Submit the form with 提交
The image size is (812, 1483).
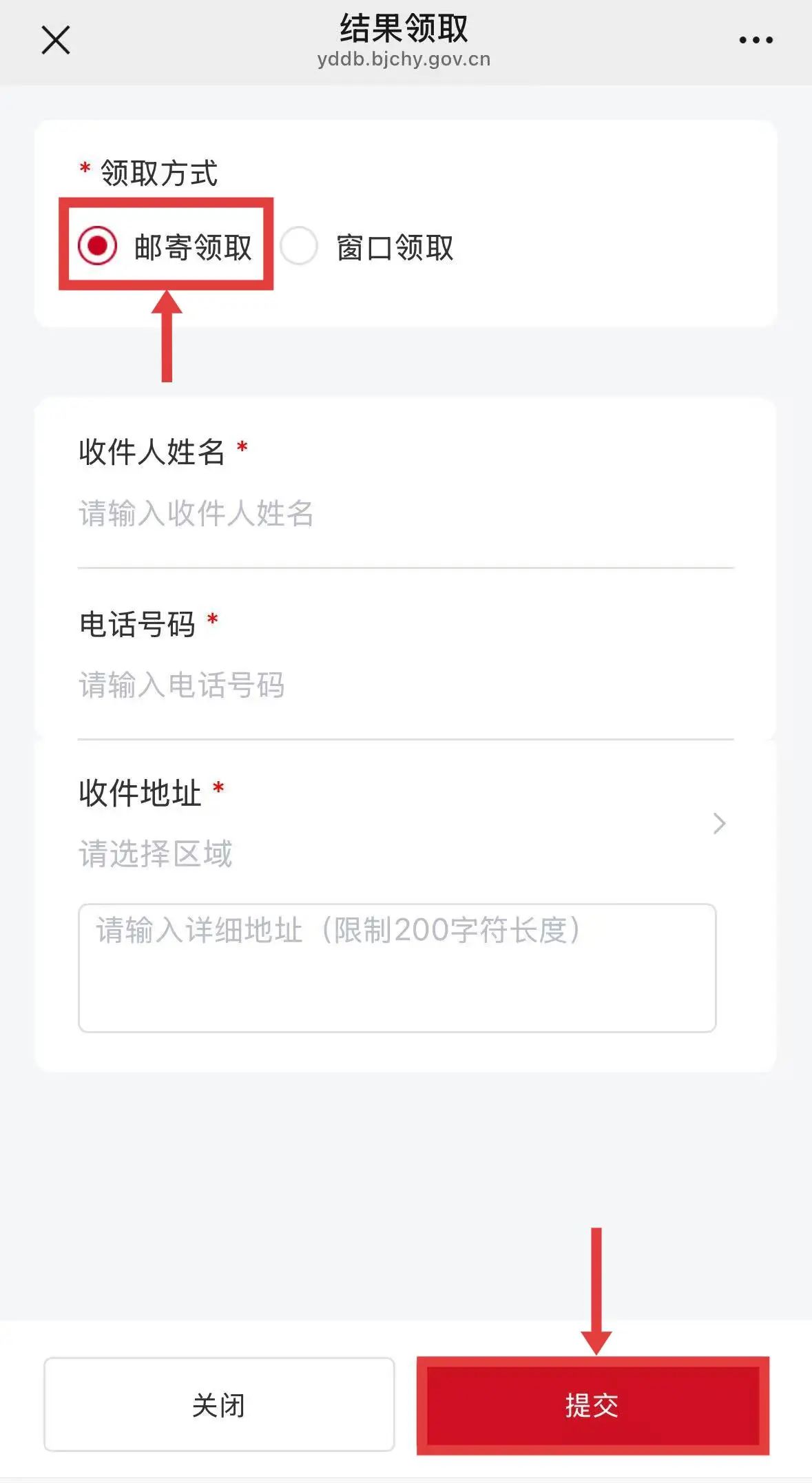pyautogui.click(x=593, y=1405)
